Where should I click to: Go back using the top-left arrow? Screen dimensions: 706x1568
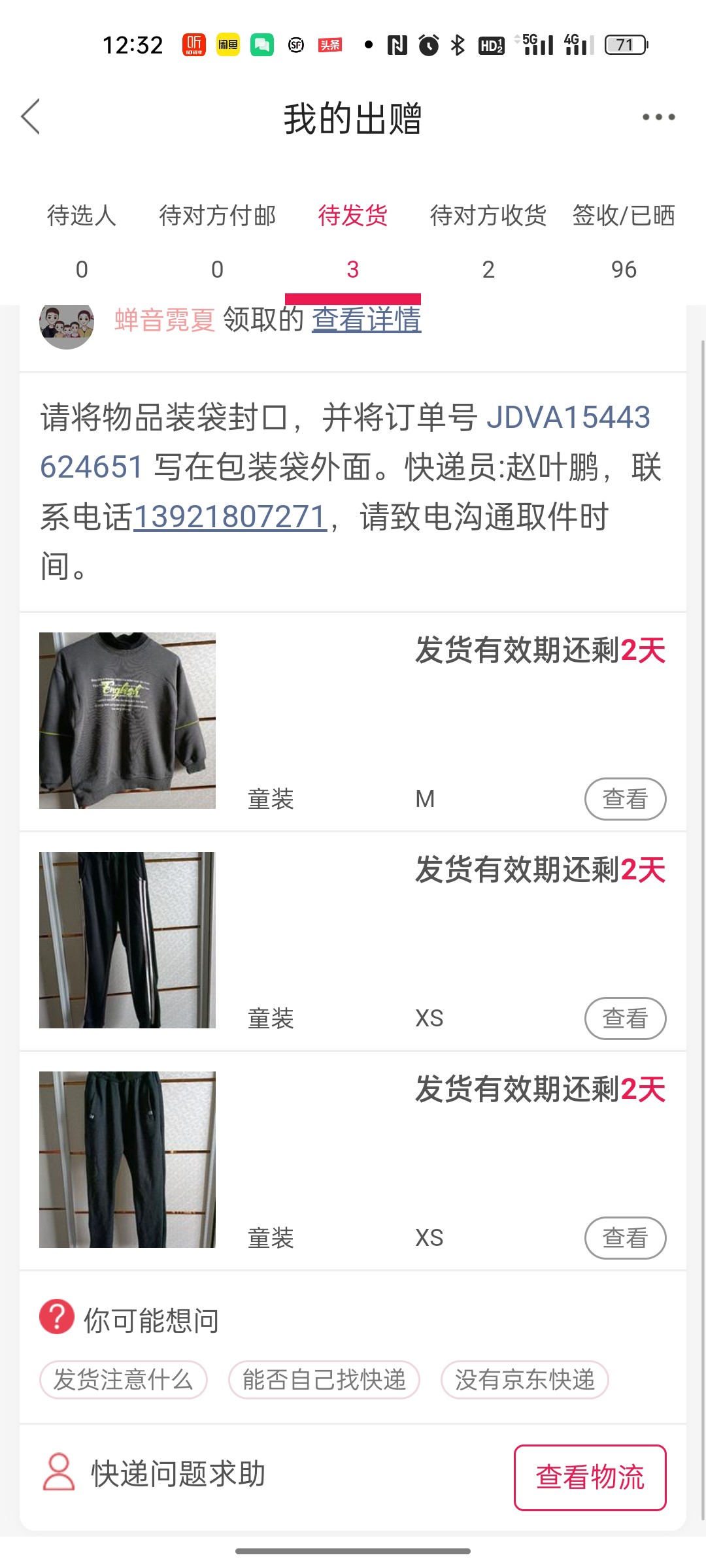(31, 118)
